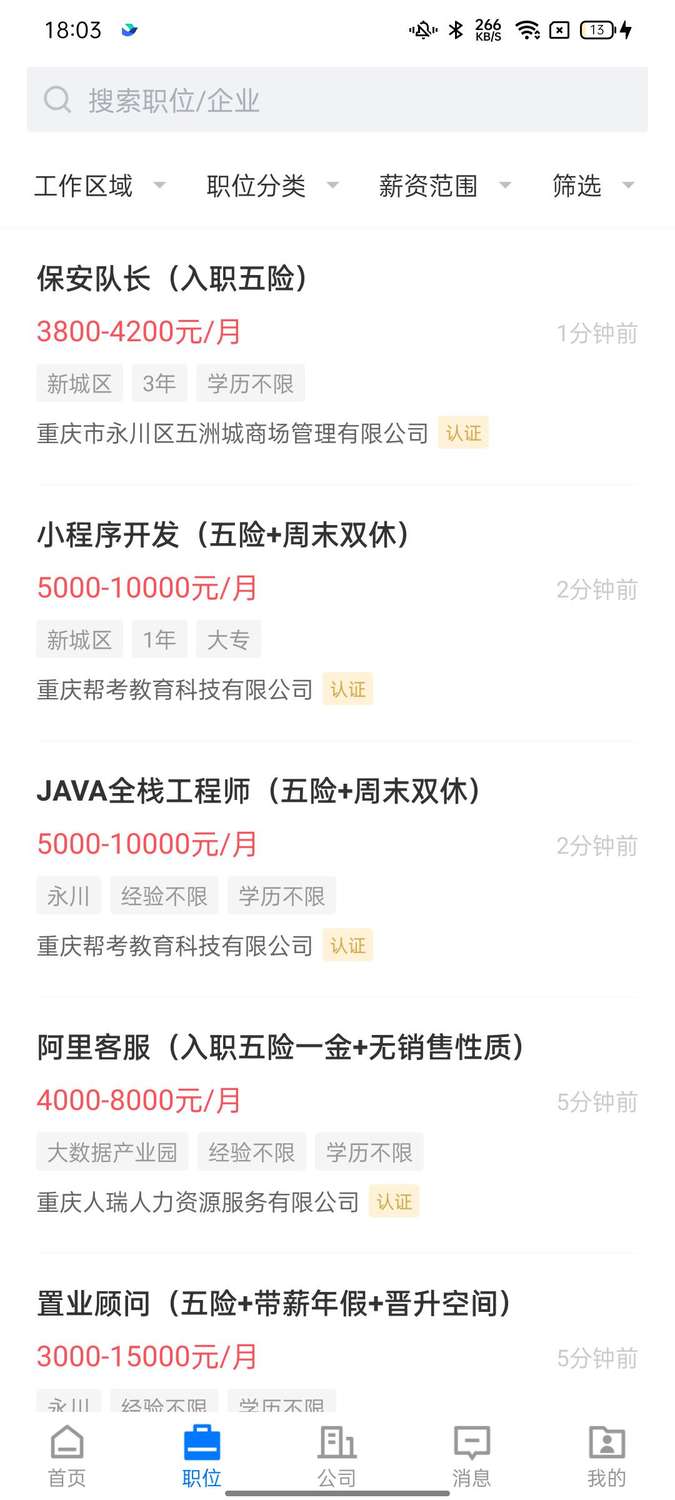Go to the 公司 tab

point(337,1456)
